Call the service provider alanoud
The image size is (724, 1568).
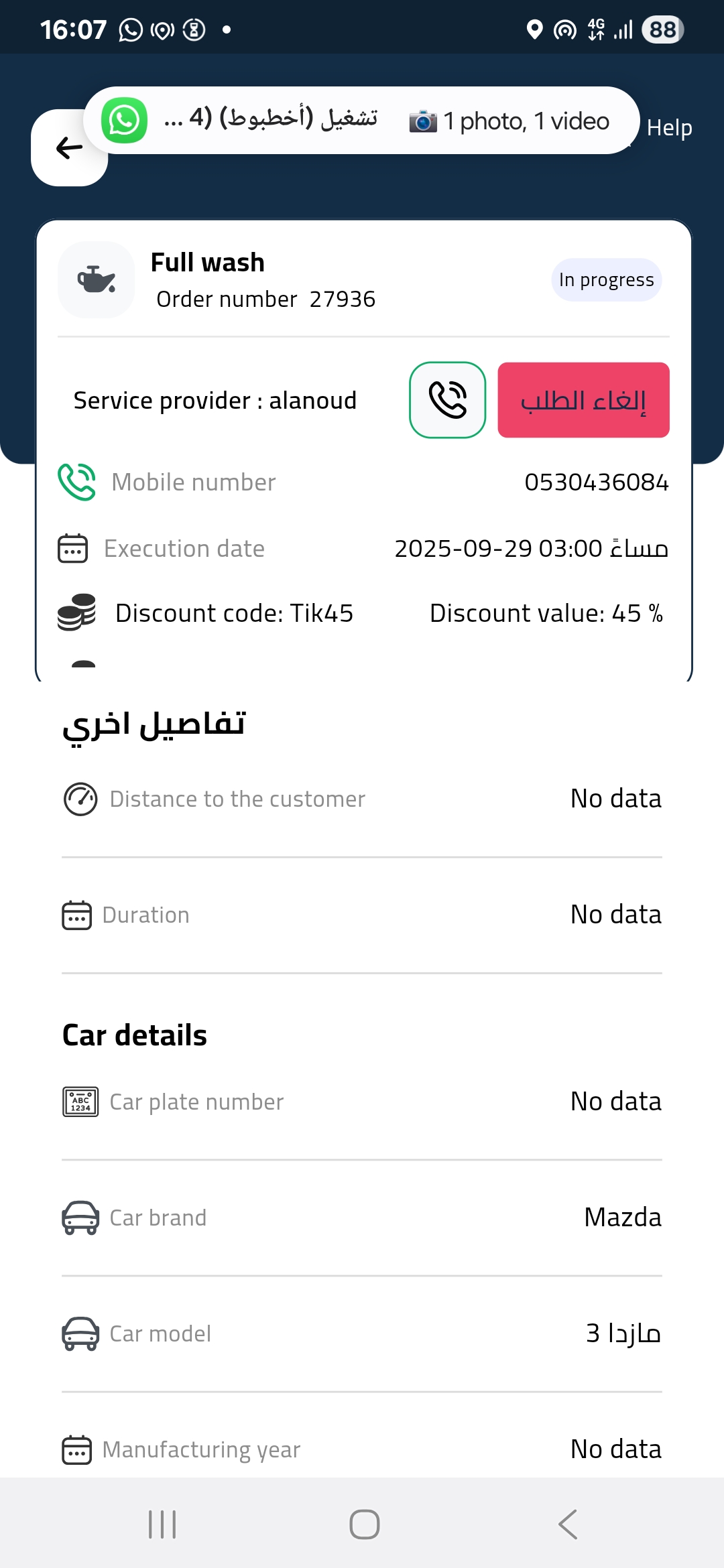point(447,400)
